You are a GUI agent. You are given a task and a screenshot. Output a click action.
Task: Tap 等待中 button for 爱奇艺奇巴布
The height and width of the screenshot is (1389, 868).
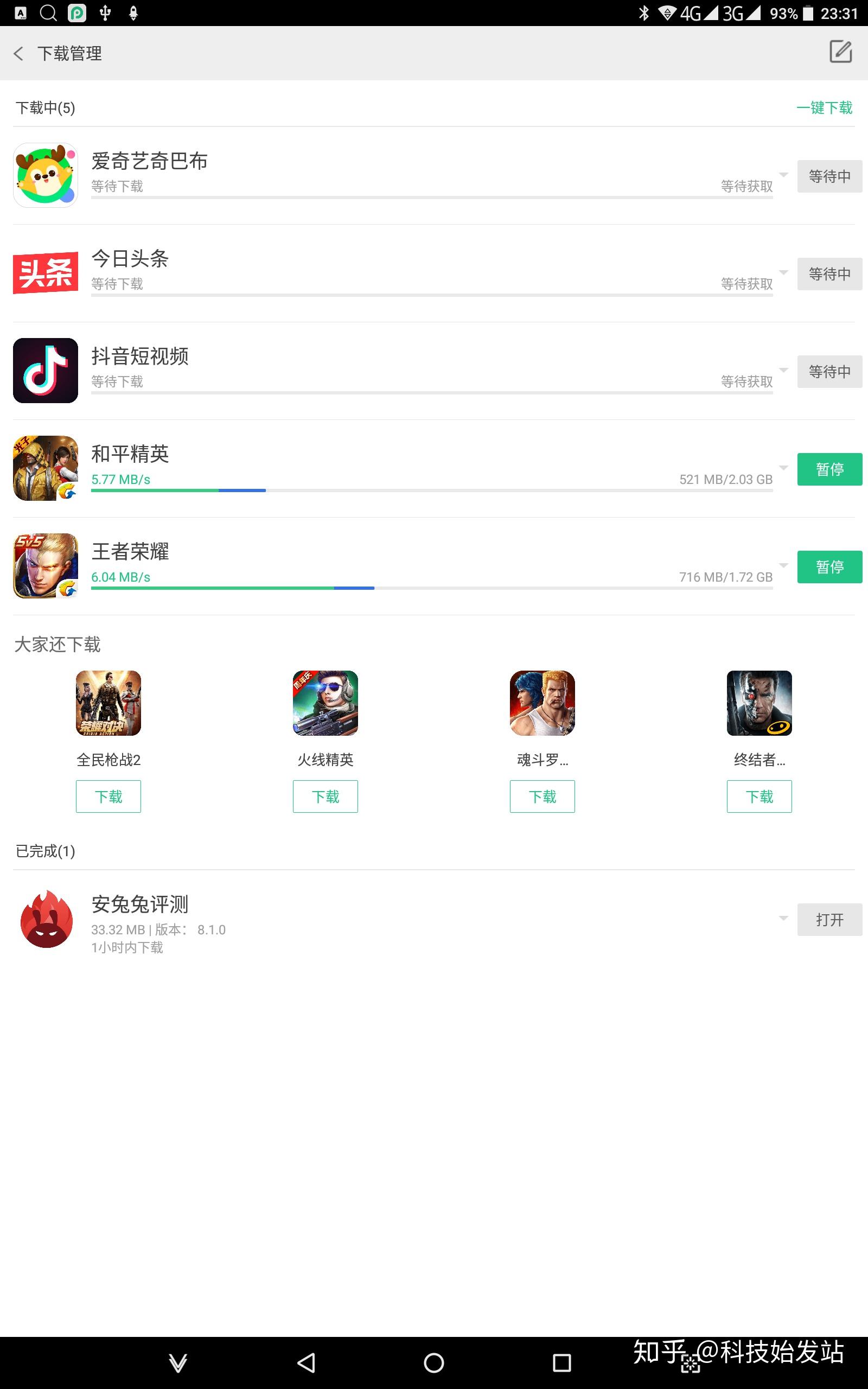click(x=829, y=176)
